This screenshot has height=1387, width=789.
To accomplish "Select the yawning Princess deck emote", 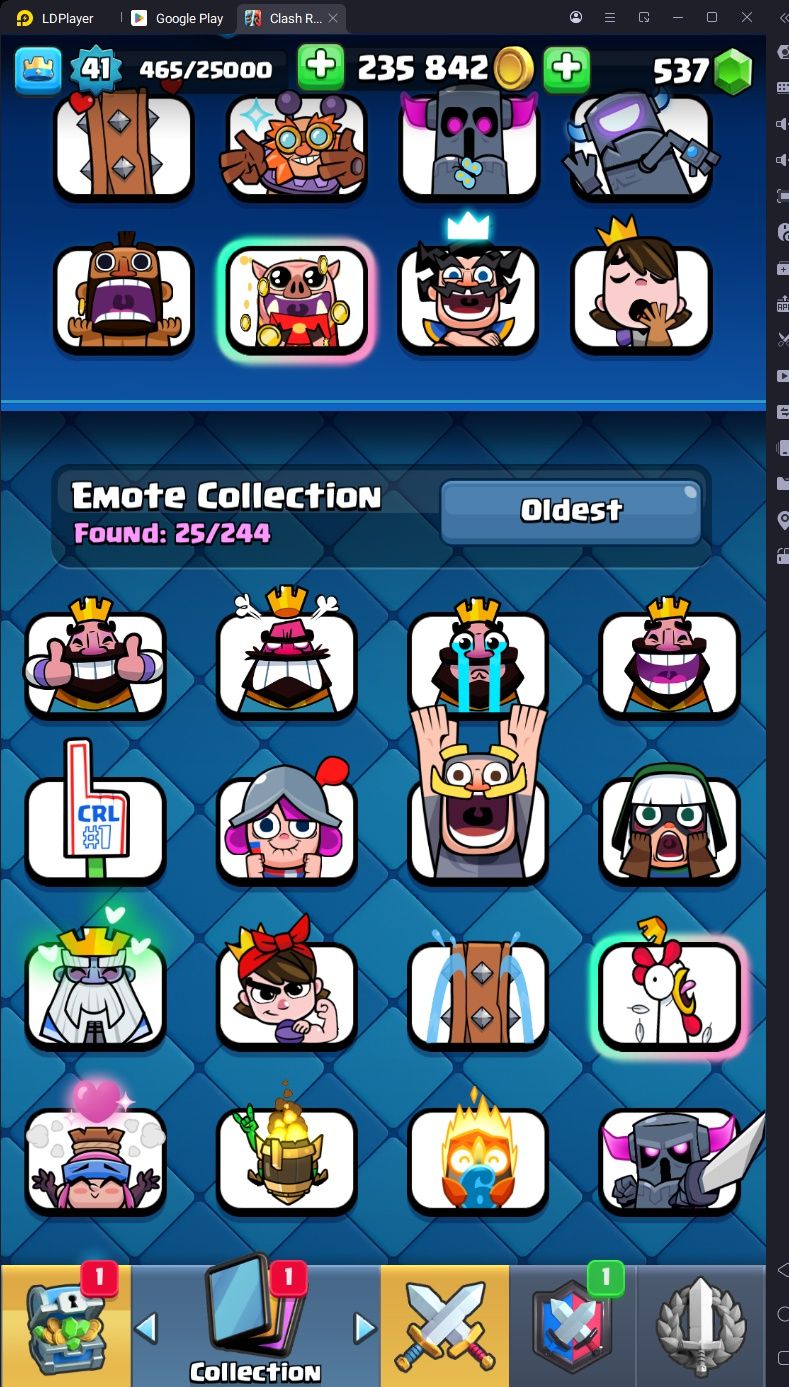I will 641,299.
